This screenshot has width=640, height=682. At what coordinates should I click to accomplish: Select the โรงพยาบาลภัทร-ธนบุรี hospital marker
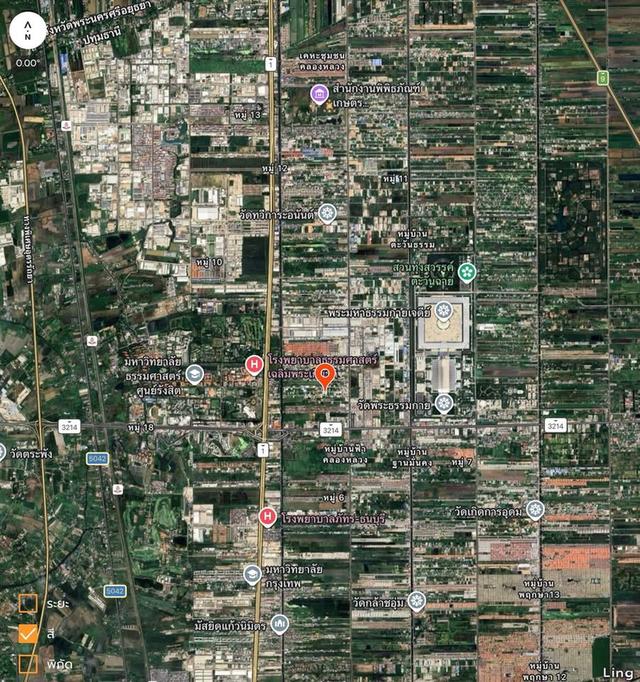pyautogui.click(x=267, y=517)
